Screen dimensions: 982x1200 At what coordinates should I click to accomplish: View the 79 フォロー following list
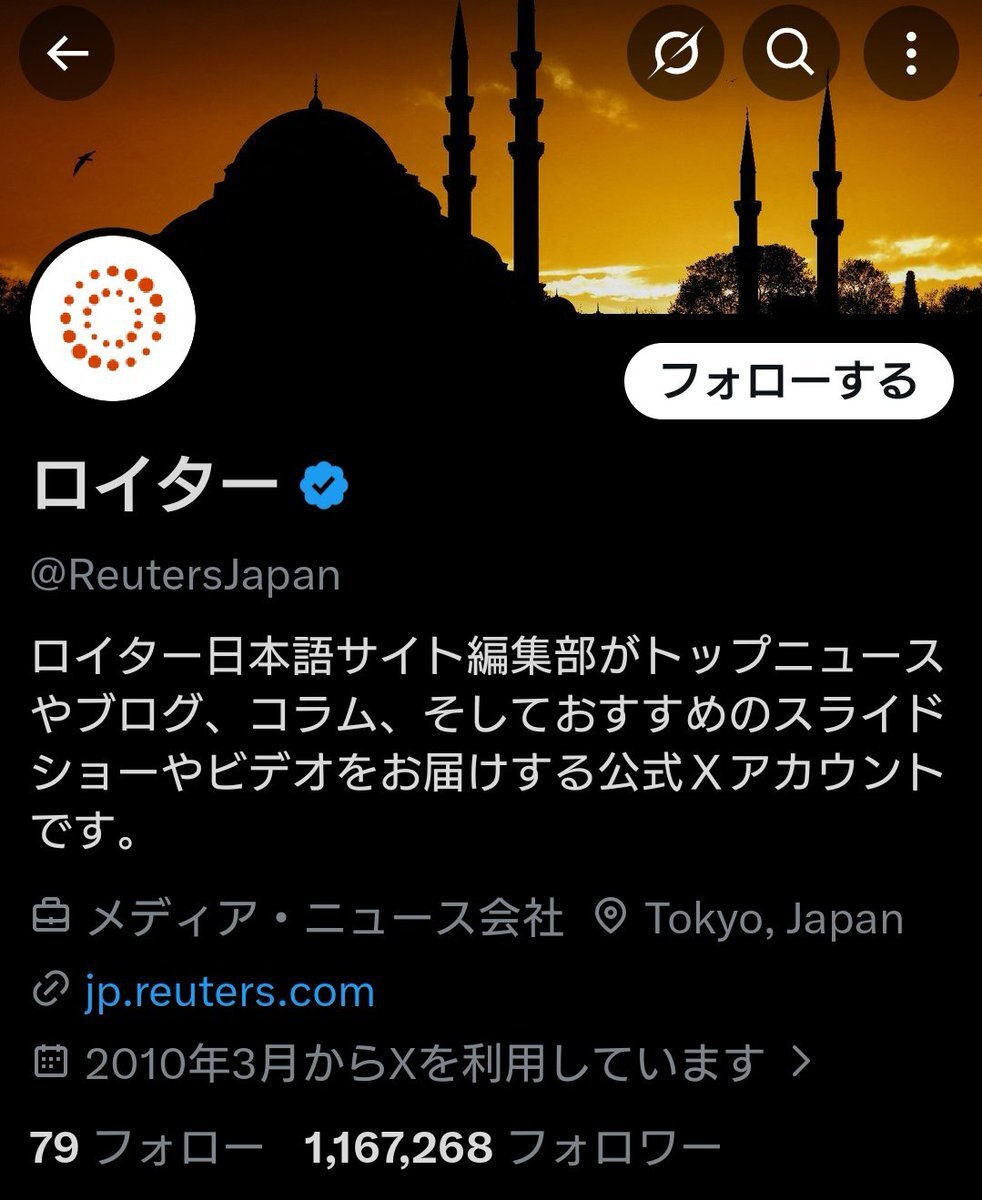(146, 1147)
